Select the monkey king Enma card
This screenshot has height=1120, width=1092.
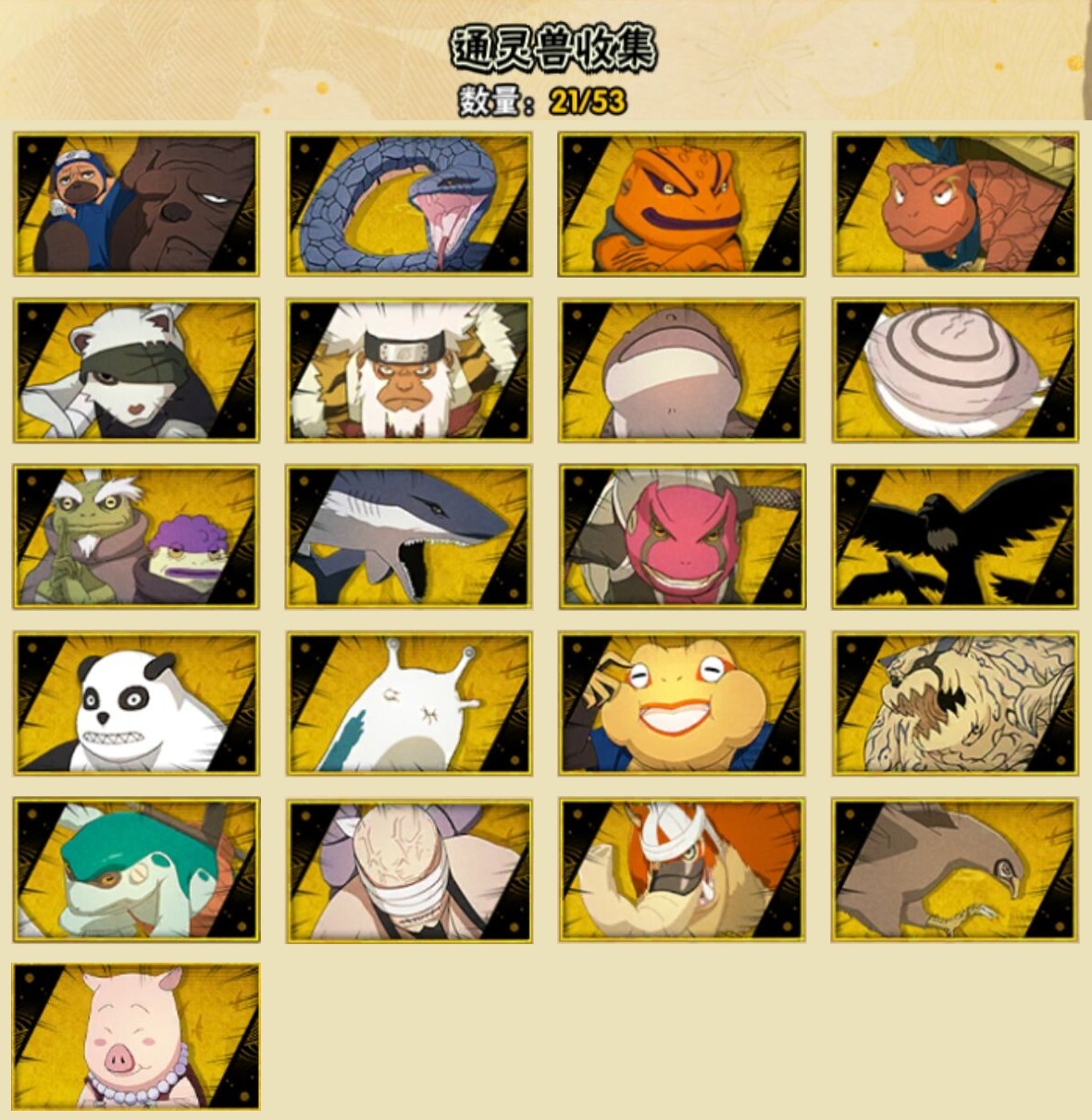coord(408,370)
